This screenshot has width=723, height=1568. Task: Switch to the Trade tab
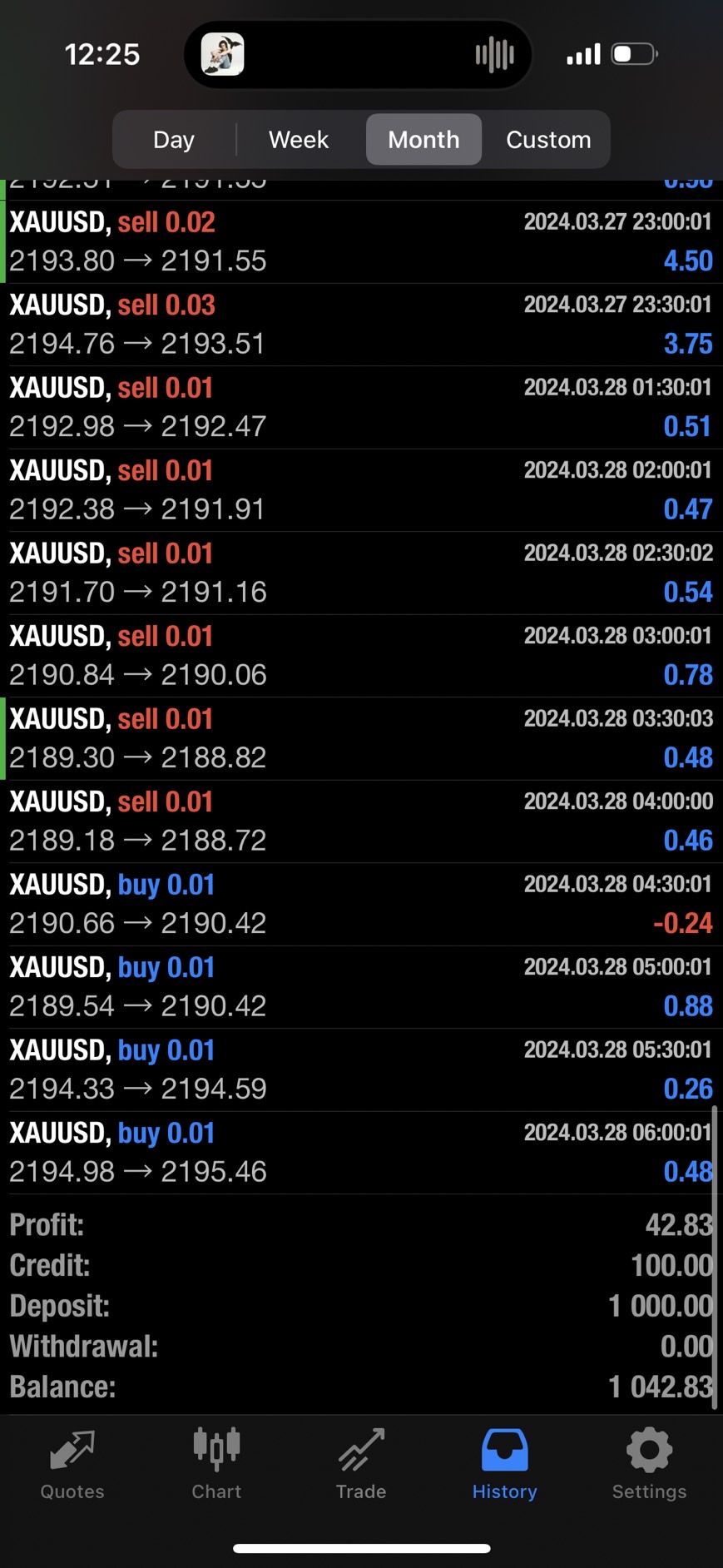pyautogui.click(x=361, y=1465)
